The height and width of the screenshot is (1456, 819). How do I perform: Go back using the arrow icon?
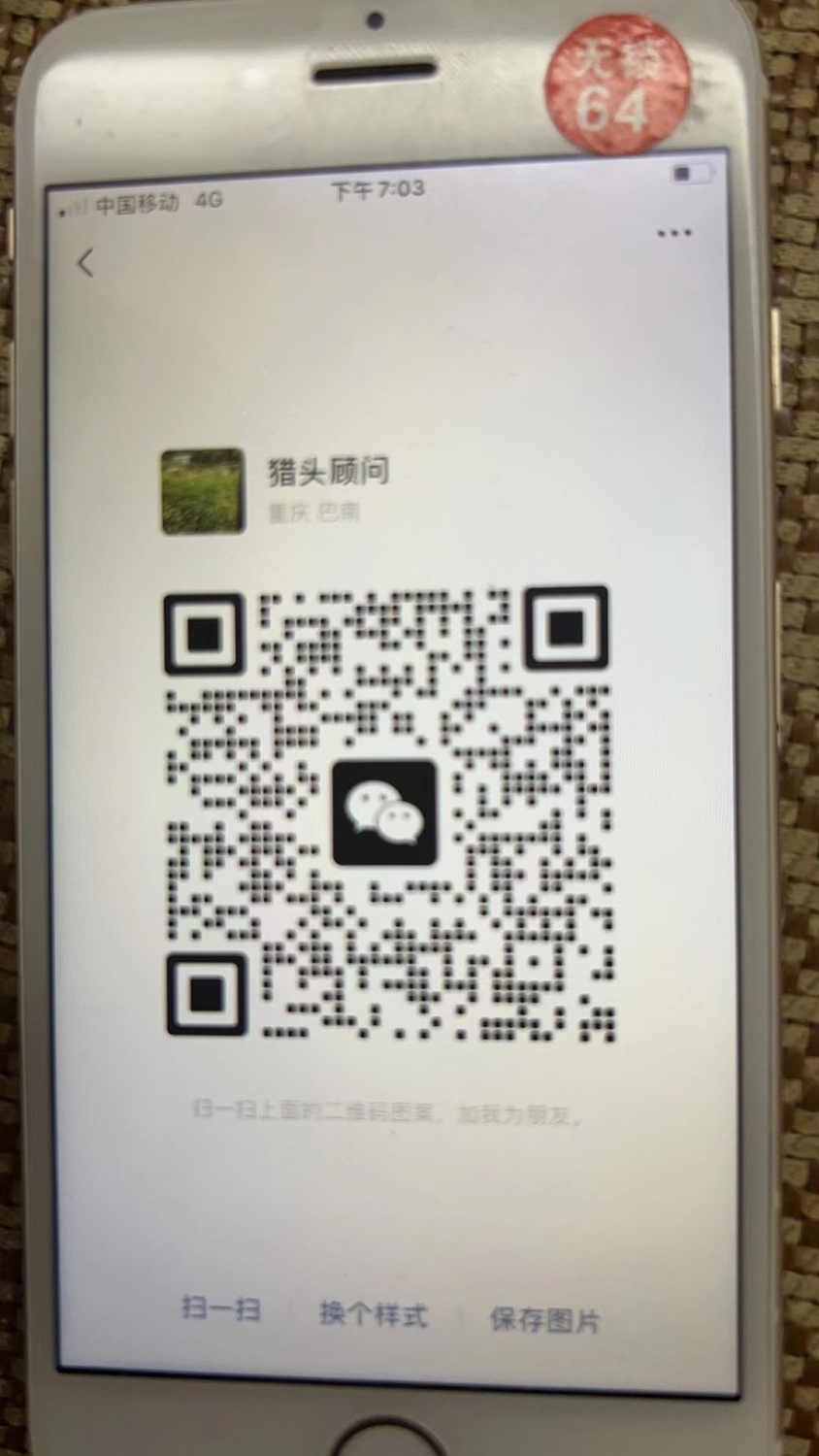point(86,262)
